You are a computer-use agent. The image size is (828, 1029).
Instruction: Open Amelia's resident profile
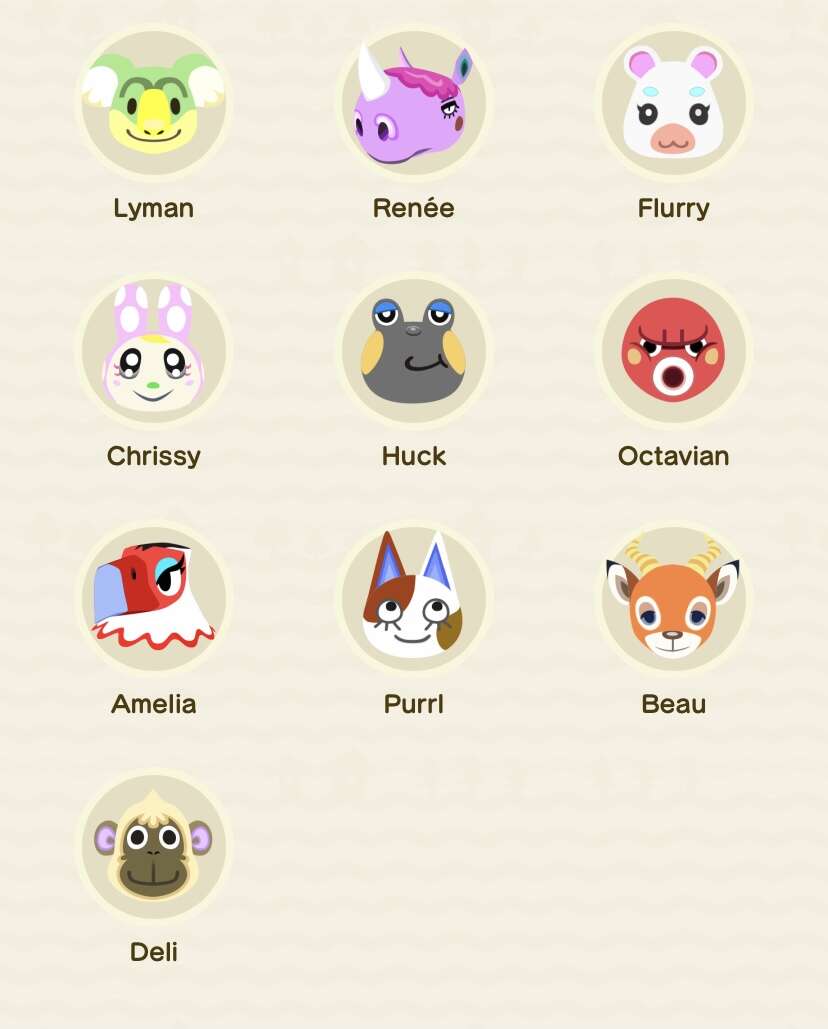[x=153, y=599]
